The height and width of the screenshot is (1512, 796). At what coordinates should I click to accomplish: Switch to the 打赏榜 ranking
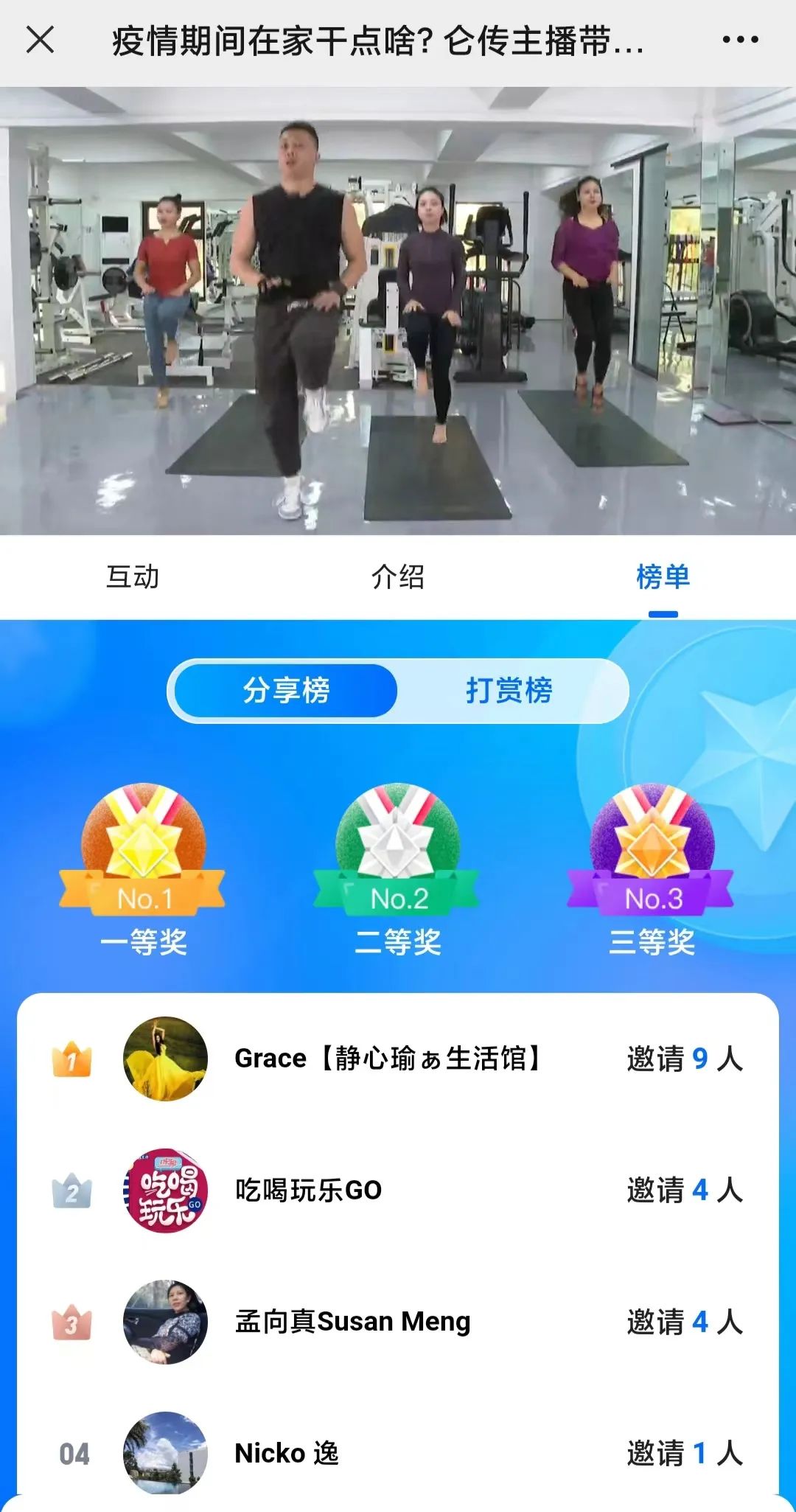(509, 691)
